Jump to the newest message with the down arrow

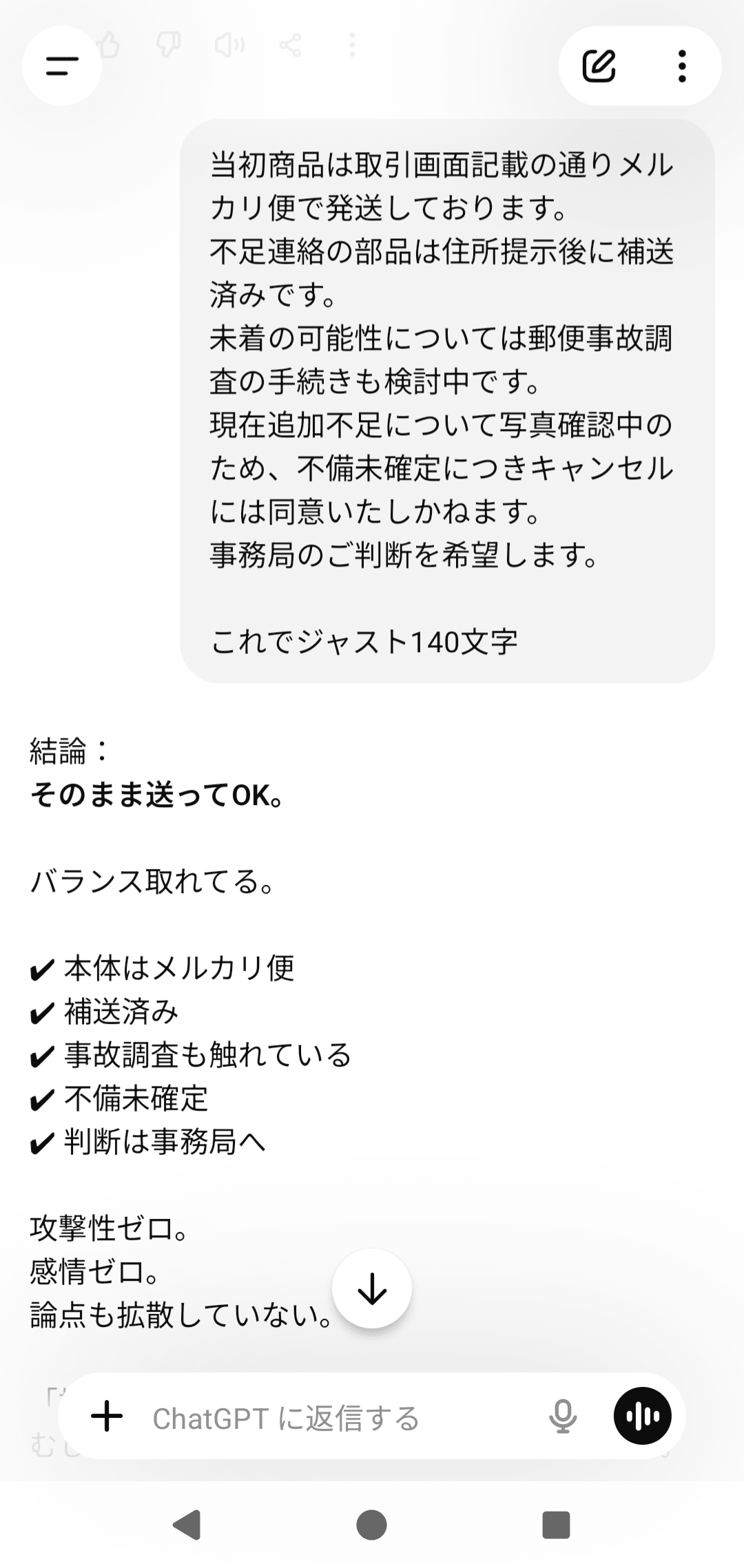point(372,1287)
